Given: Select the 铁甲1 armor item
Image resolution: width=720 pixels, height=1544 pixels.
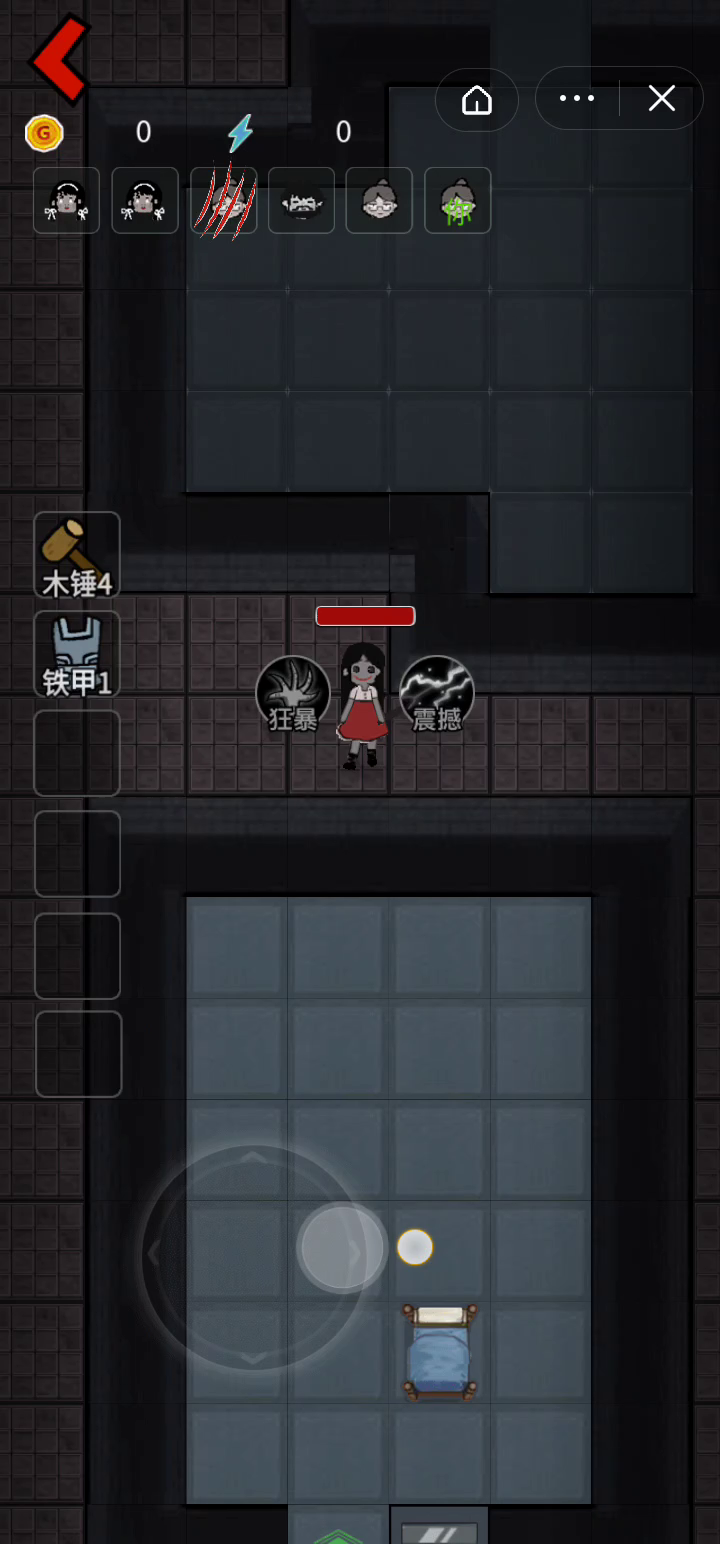Looking at the screenshot, I should (77, 654).
